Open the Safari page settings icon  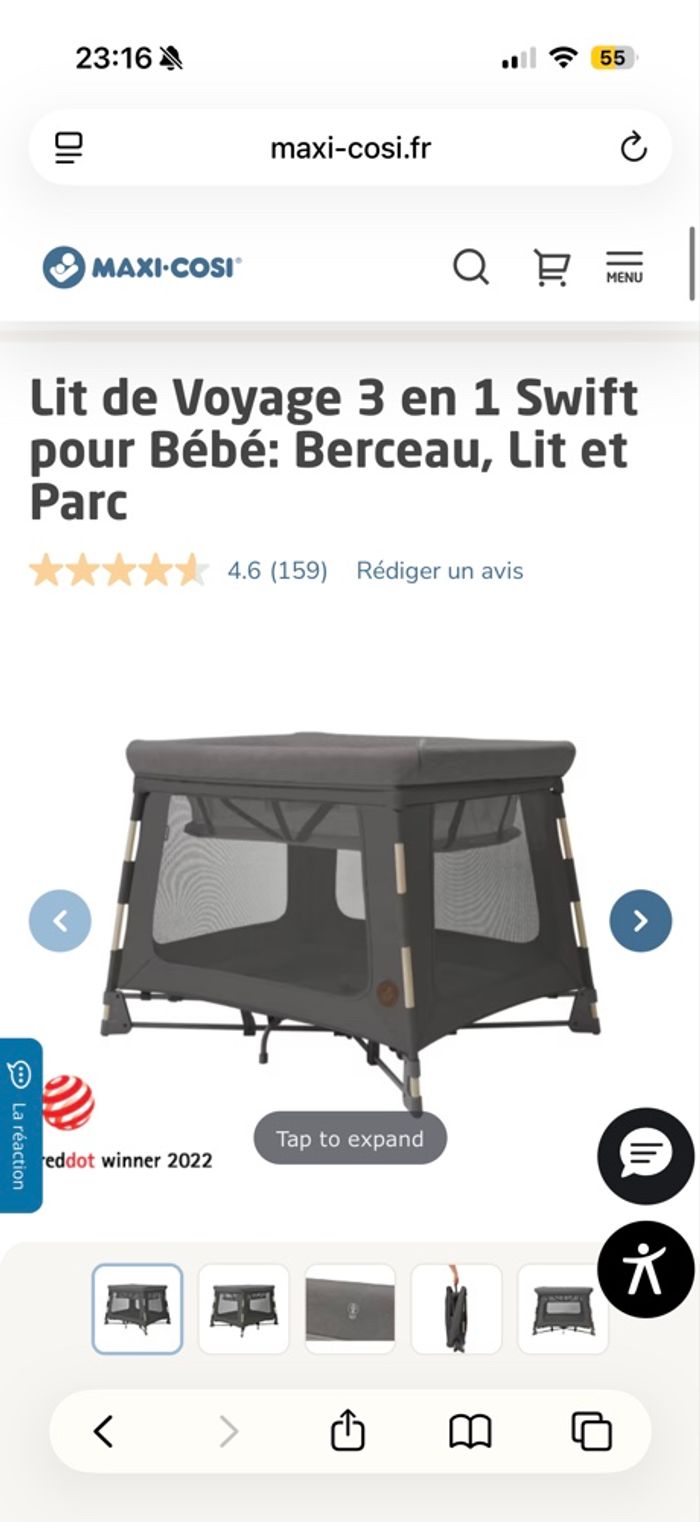[x=69, y=148]
